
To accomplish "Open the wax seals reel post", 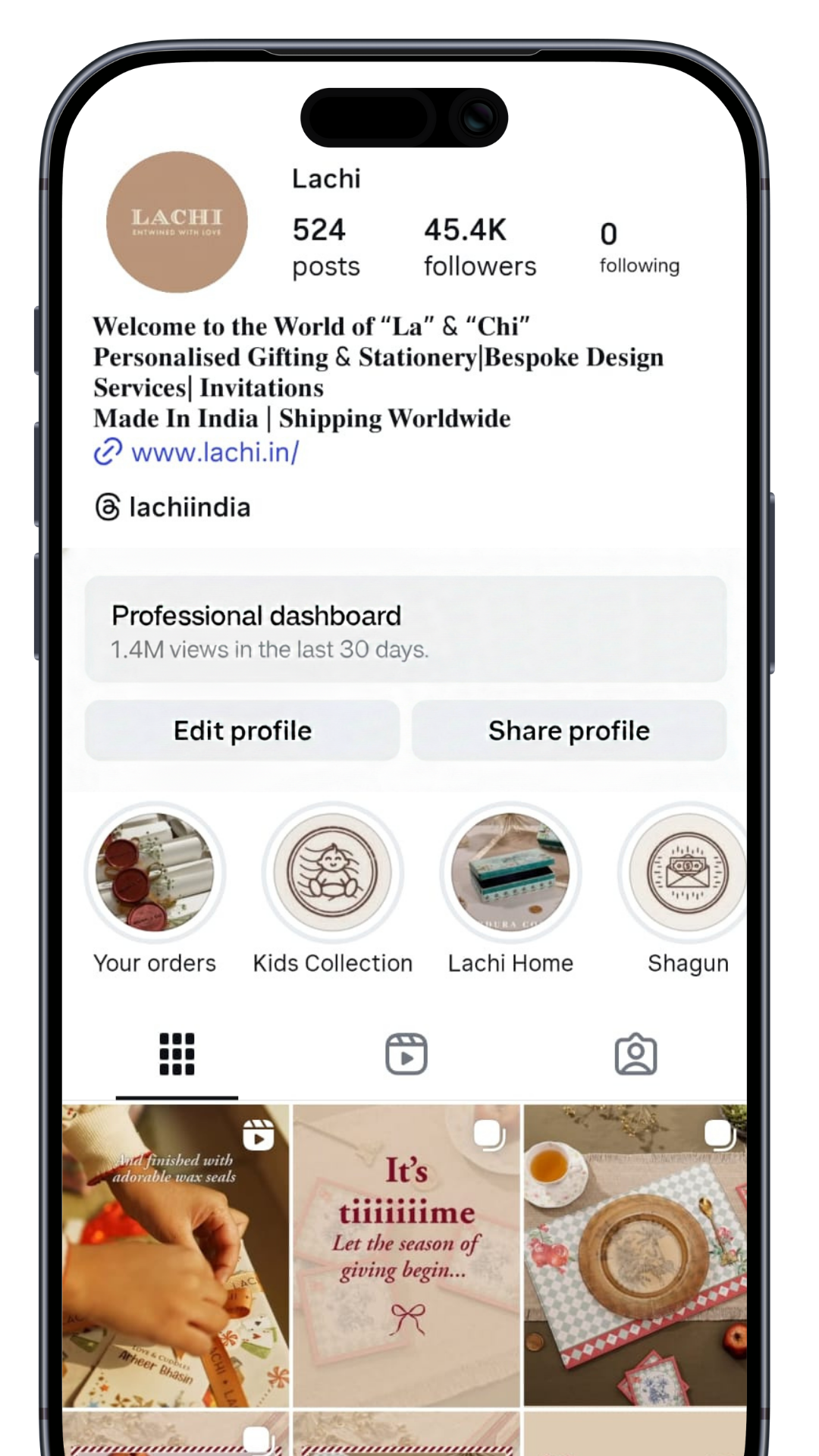I will pyautogui.click(x=176, y=1255).
